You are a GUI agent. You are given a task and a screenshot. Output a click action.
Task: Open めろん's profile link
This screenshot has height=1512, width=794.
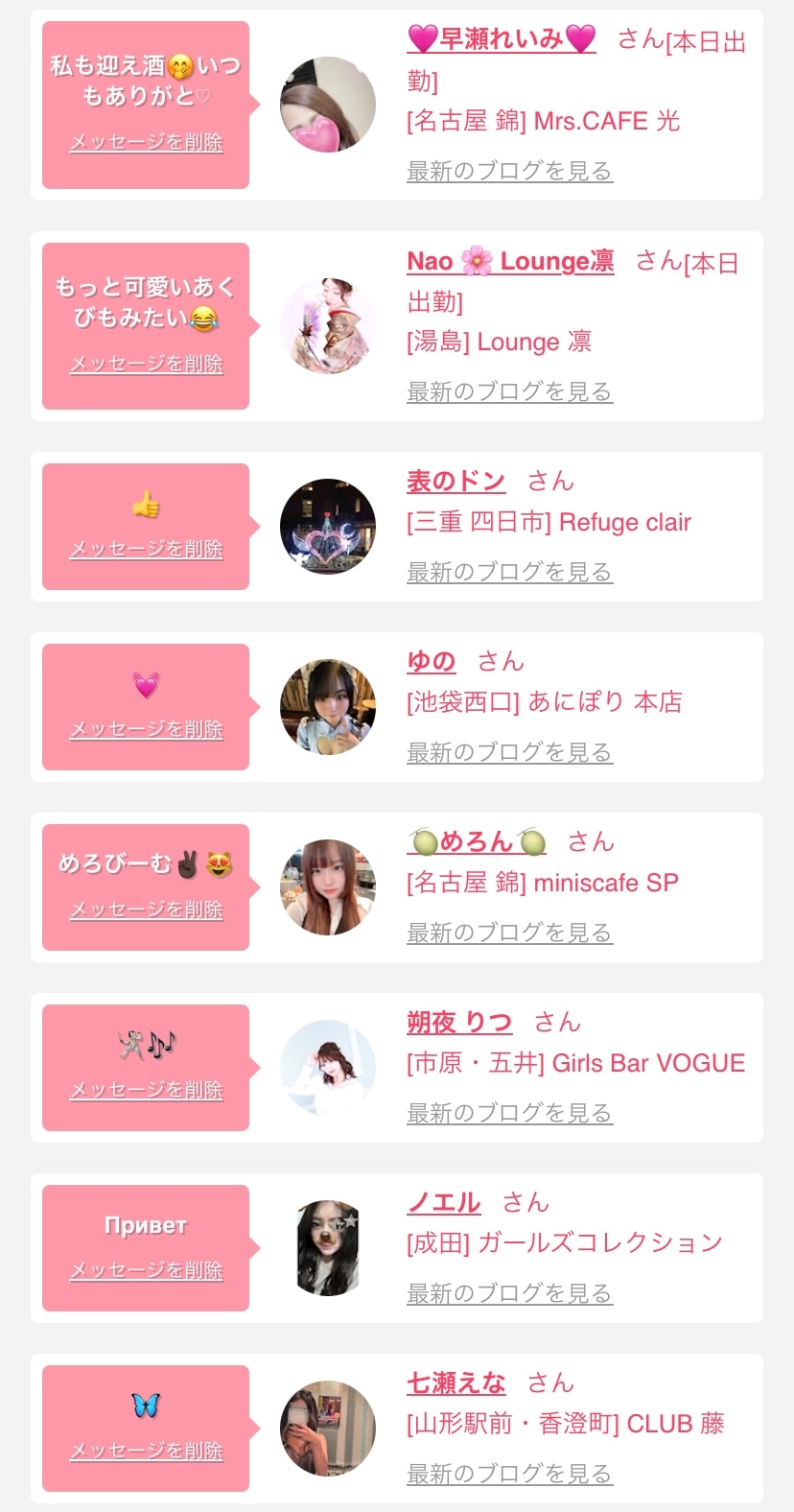pyautogui.click(x=477, y=842)
